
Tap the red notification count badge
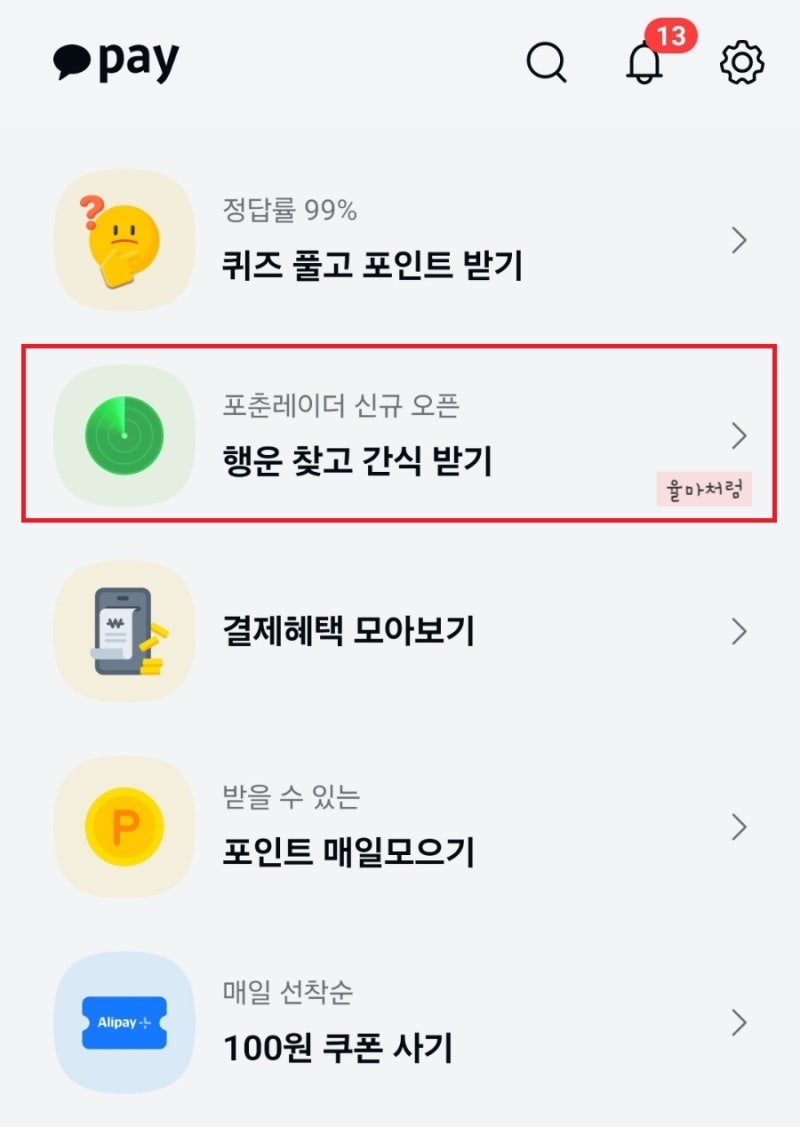(x=673, y=35)
